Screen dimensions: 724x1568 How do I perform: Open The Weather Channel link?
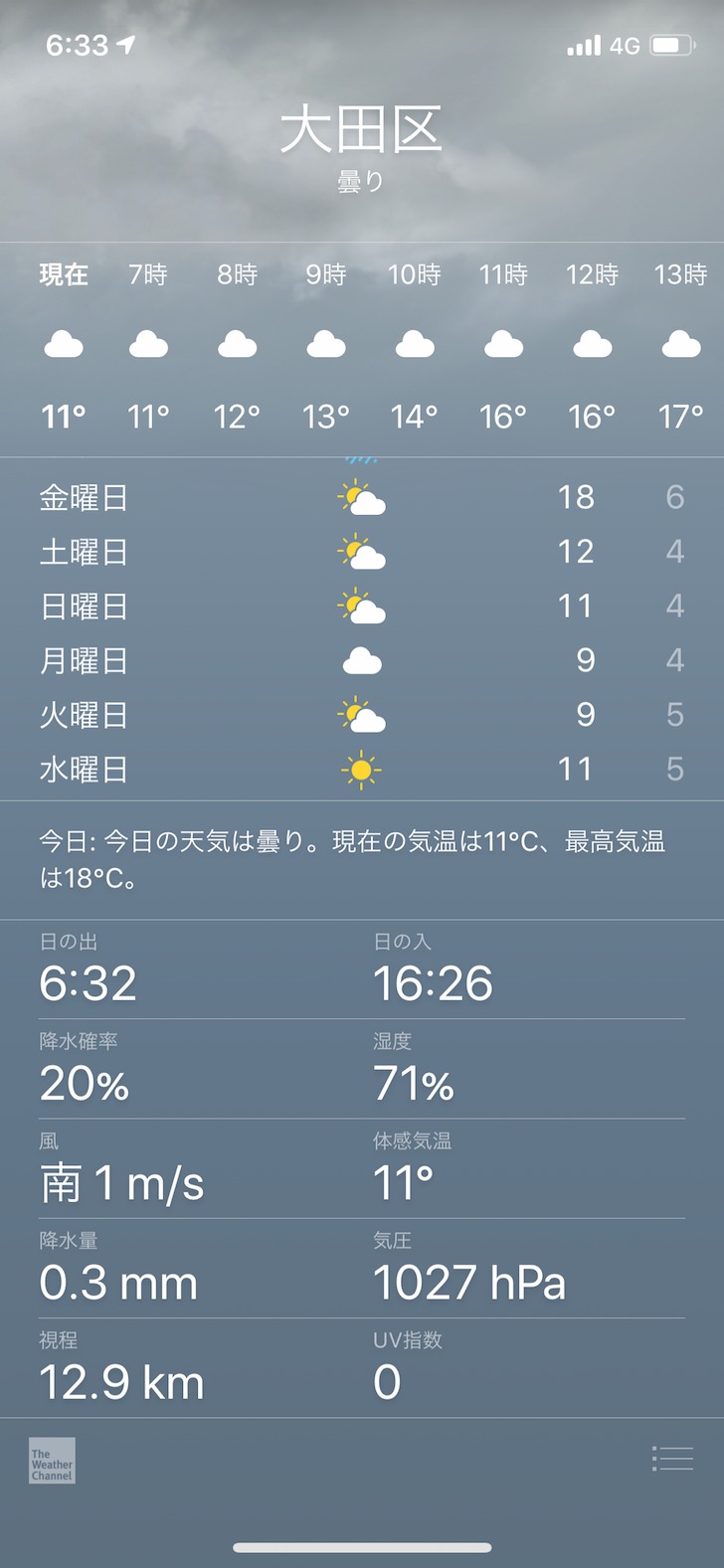coord(52,1461)
